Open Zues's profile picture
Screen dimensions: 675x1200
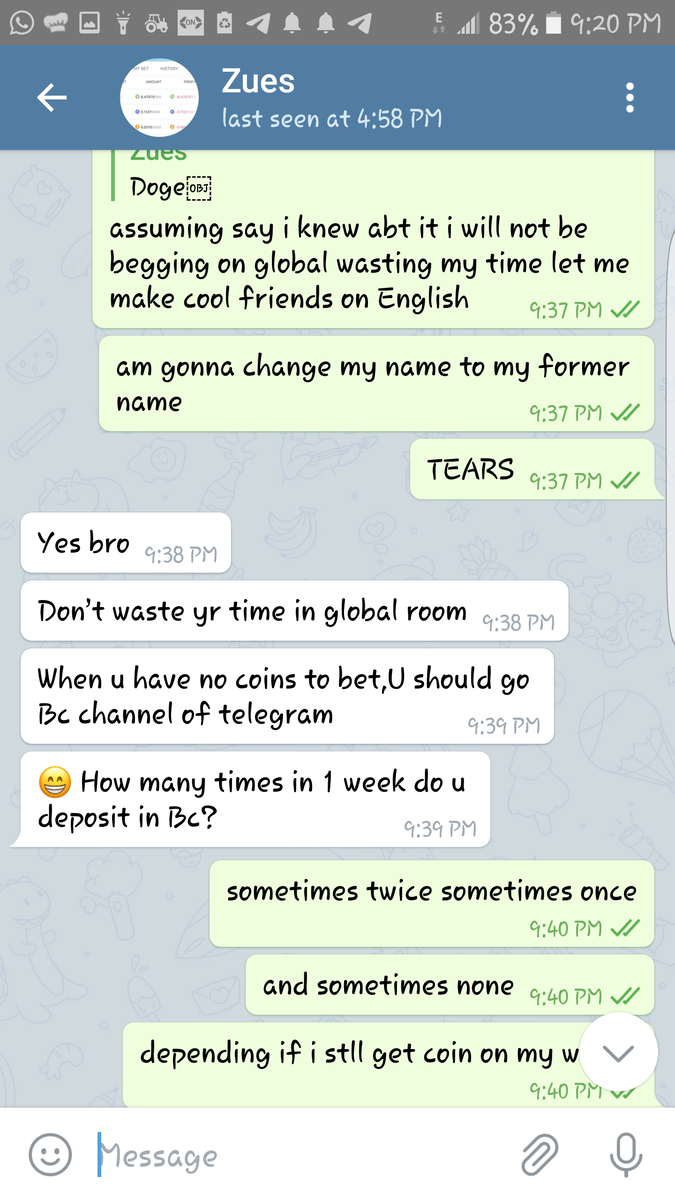click(161, 97)
